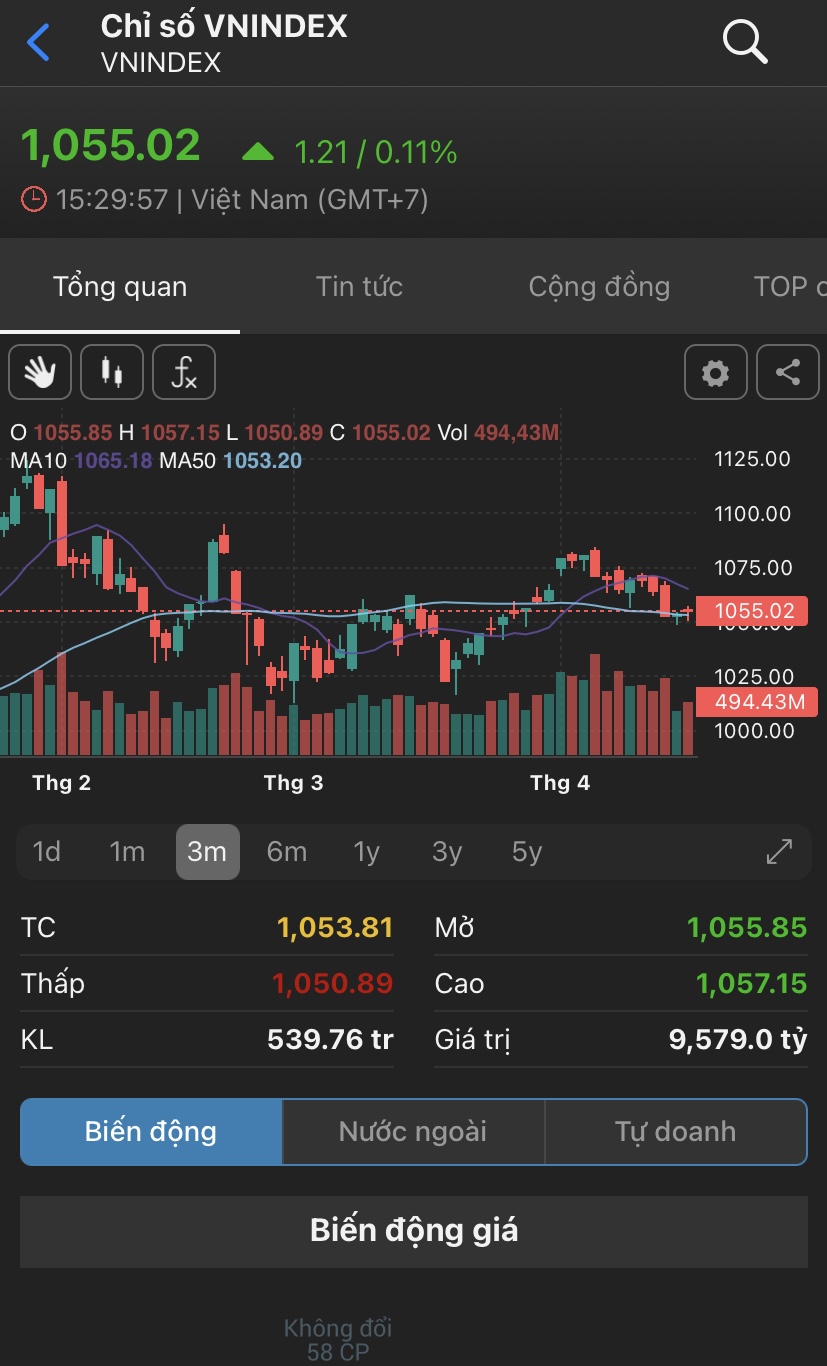Screen dimensions: 827x1366
Task: Select the 3m chart range
Action: pyautogui.click(x=207, y=852)
